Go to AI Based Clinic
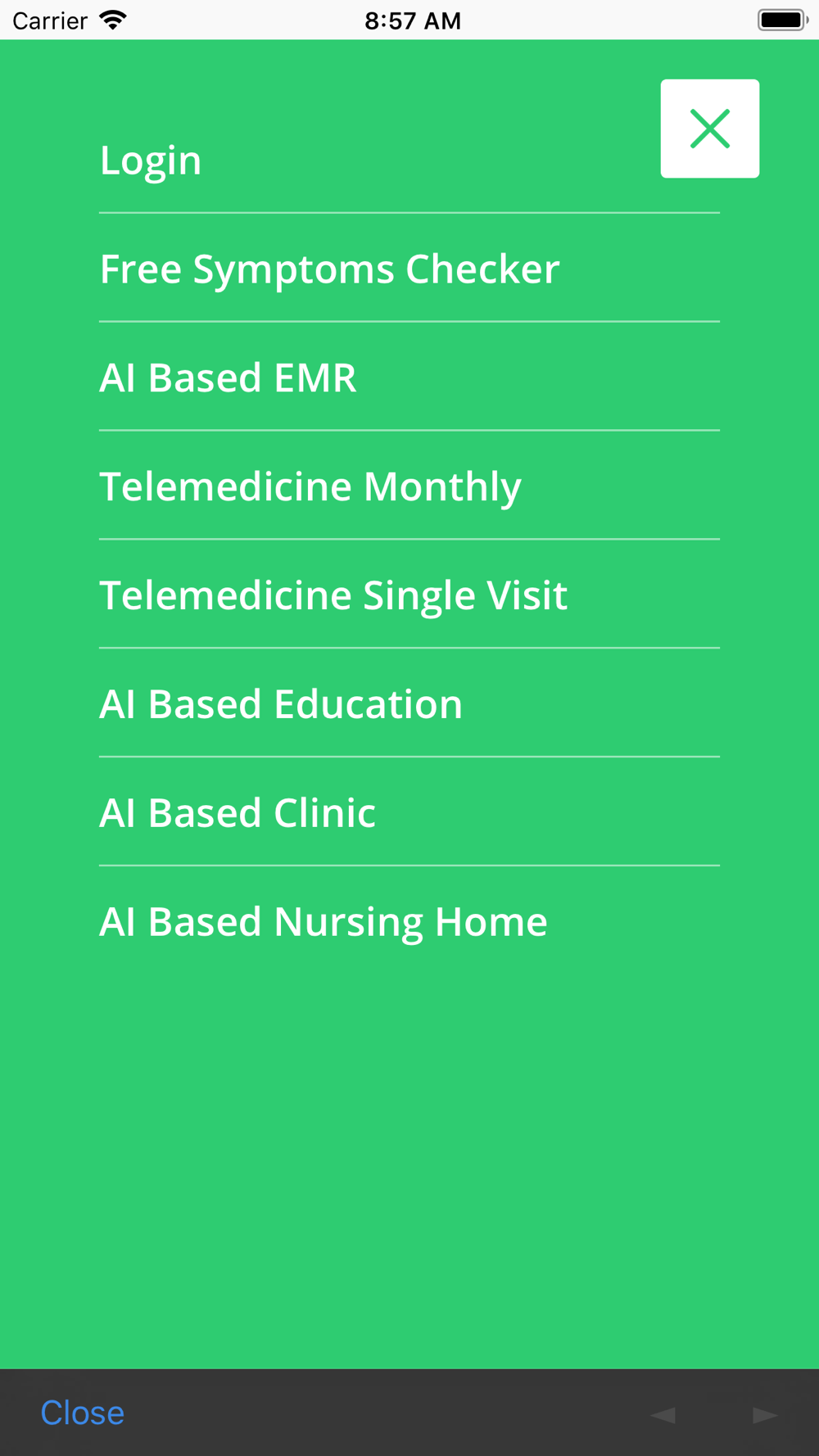 pyautogui.click(x=238, y=813)
